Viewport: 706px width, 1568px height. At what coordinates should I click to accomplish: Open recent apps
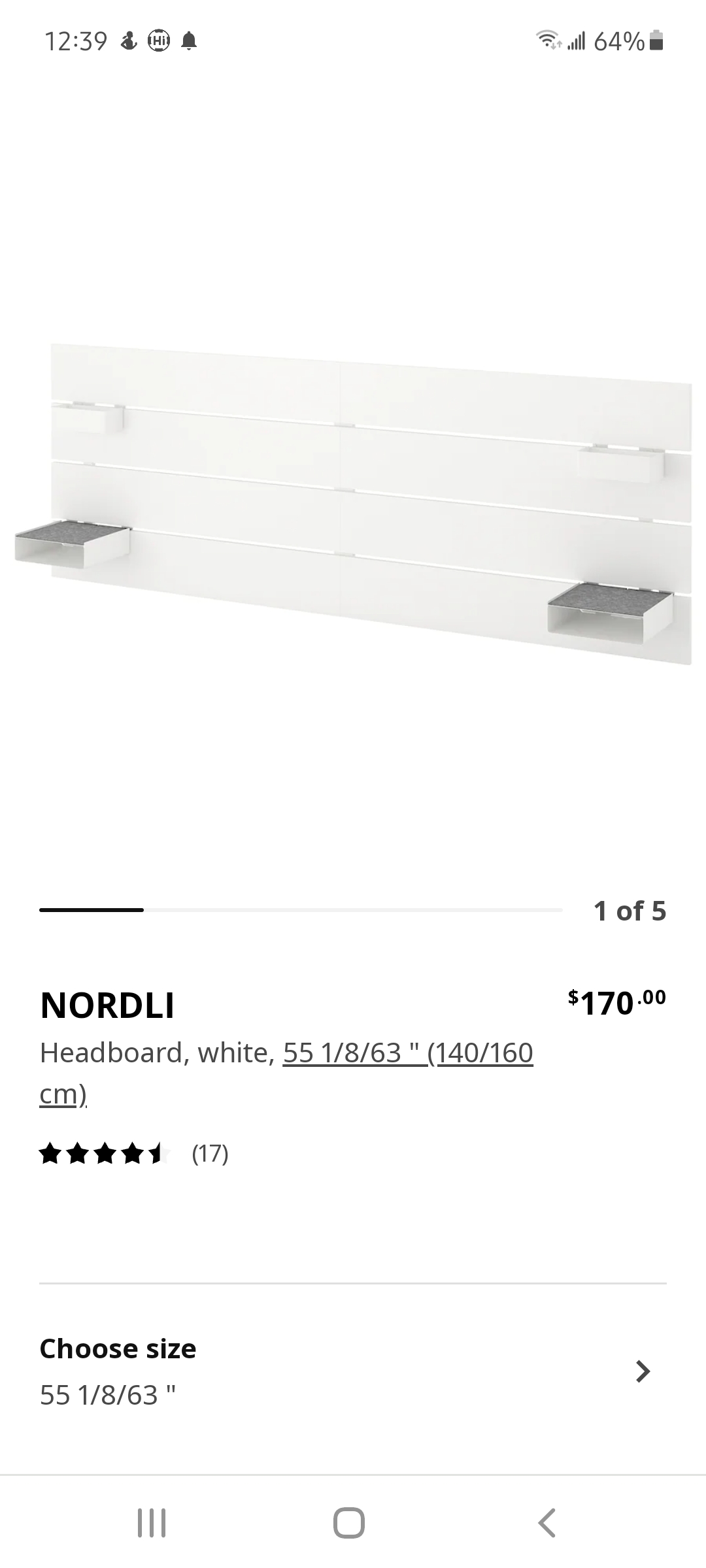[152, 1522]
